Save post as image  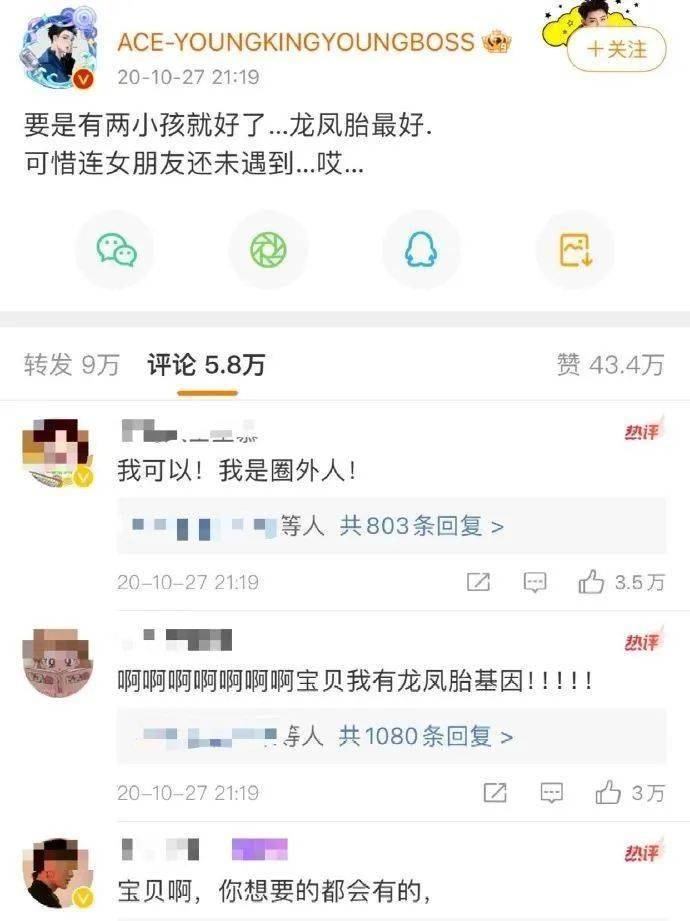574,249
